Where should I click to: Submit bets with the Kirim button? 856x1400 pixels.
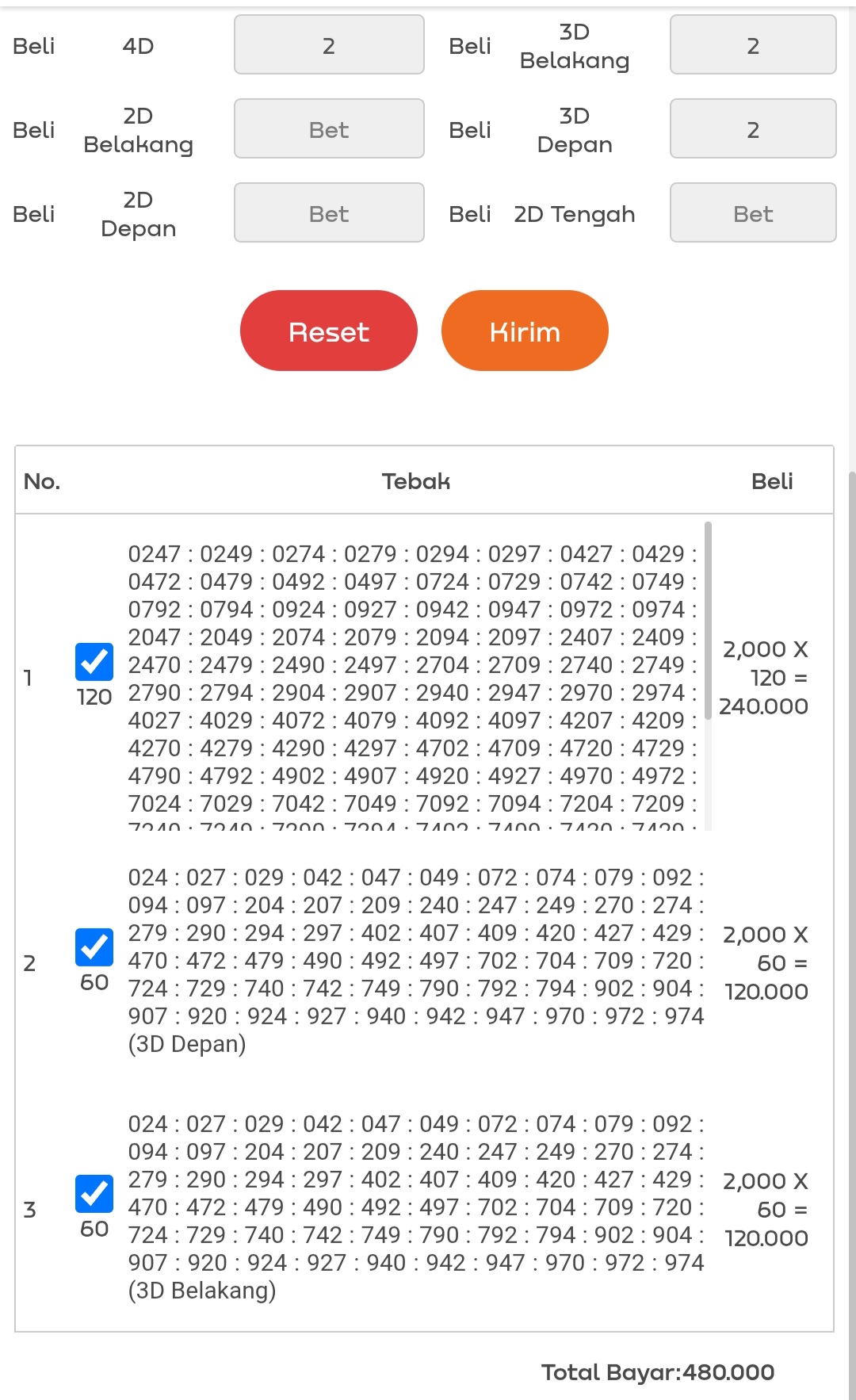tap(525, 331)
